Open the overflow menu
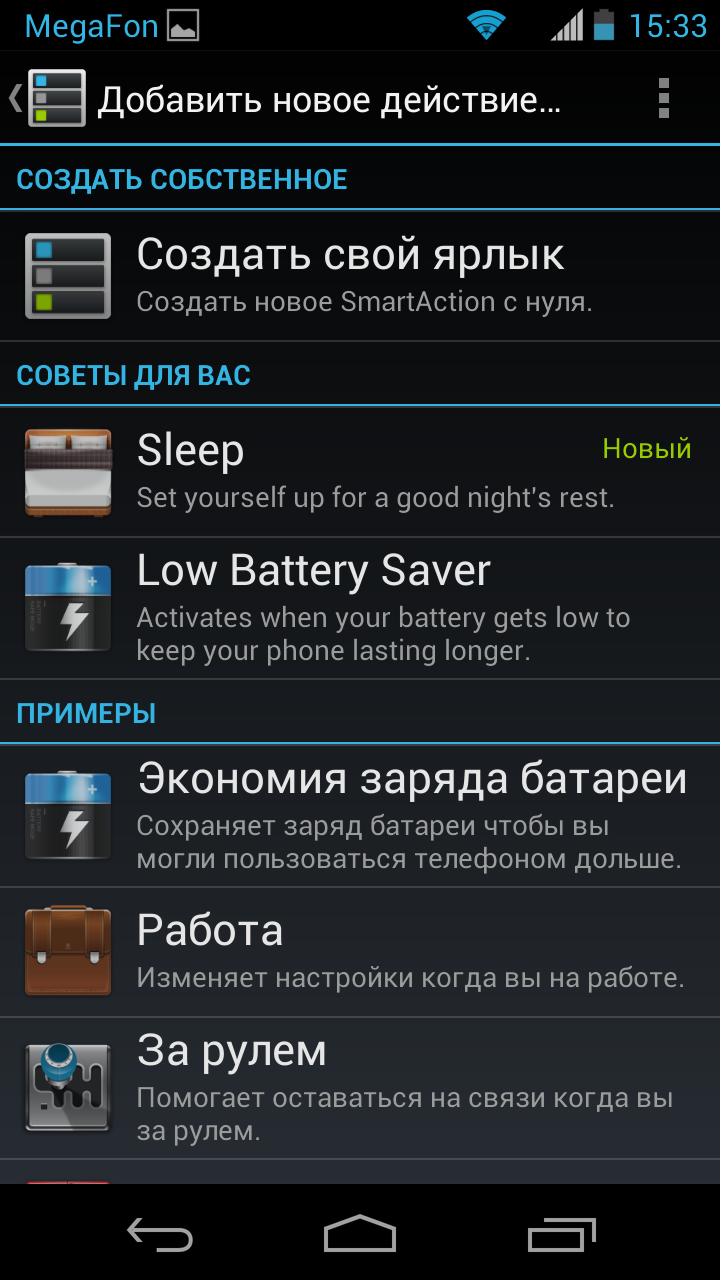This screenshot has width=720, height=1280. (x=663, y=98)
